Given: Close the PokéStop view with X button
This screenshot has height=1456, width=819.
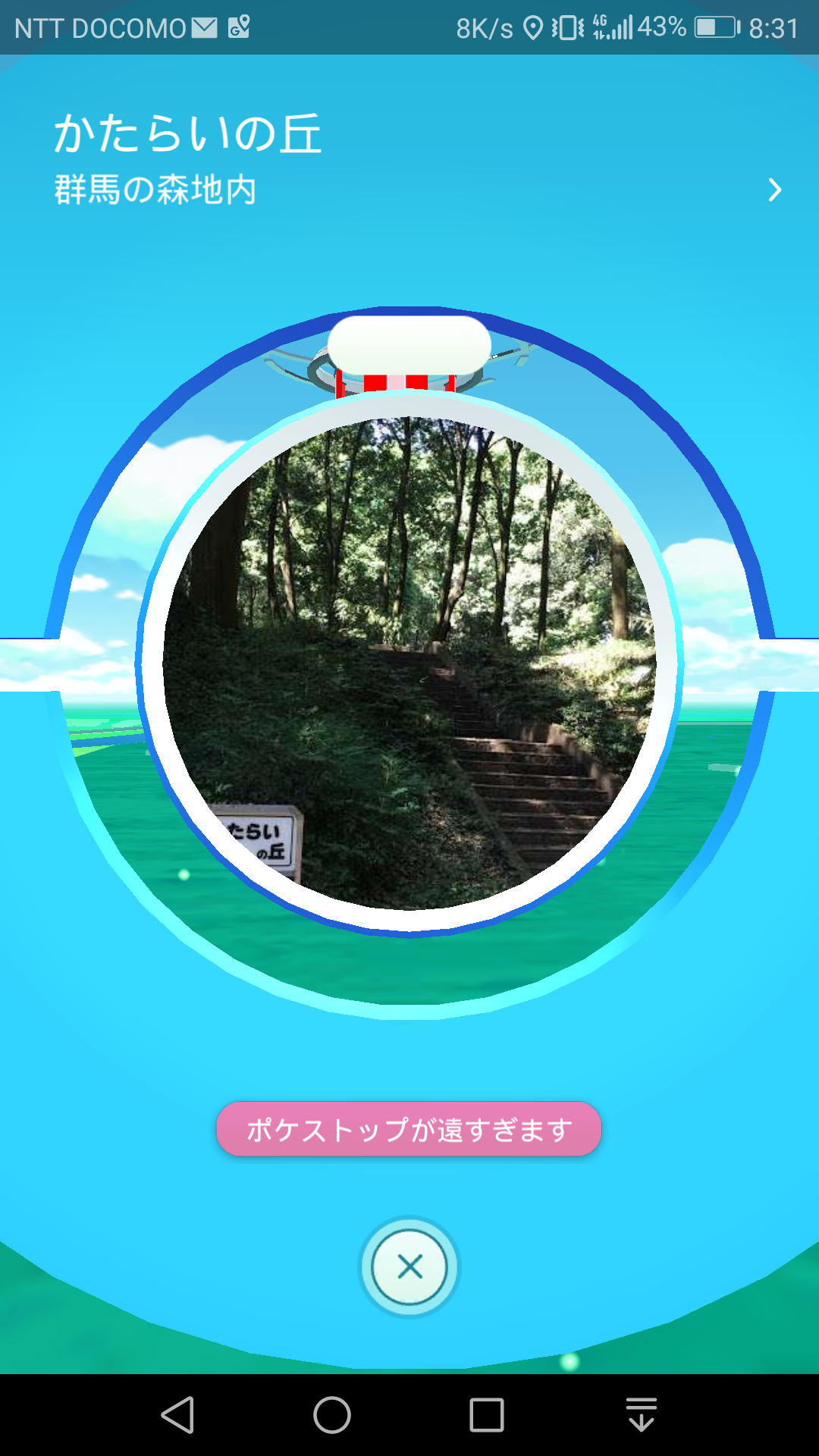Looking at the screenshot, I should [x=409, y=1266].
